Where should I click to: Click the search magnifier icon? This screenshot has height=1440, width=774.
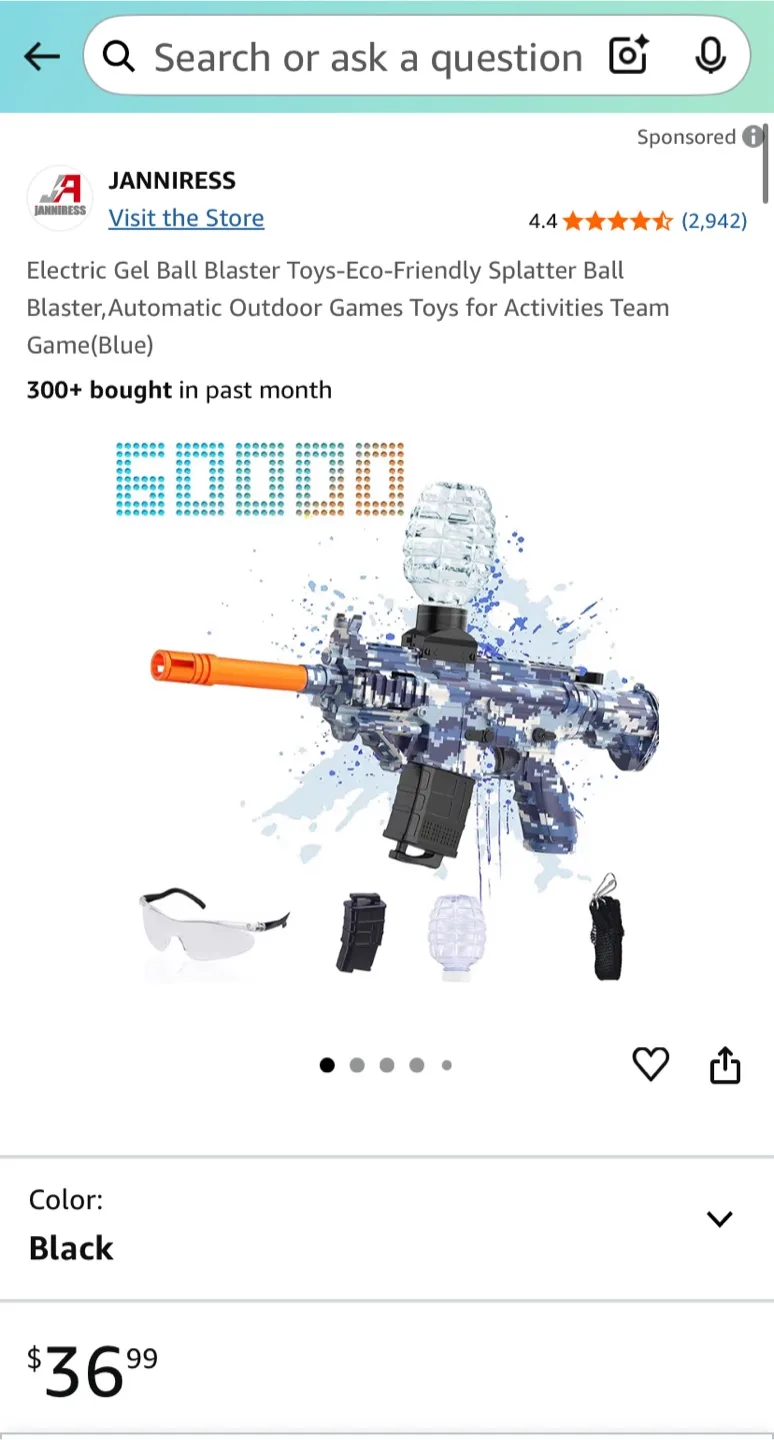click(119, 56)
